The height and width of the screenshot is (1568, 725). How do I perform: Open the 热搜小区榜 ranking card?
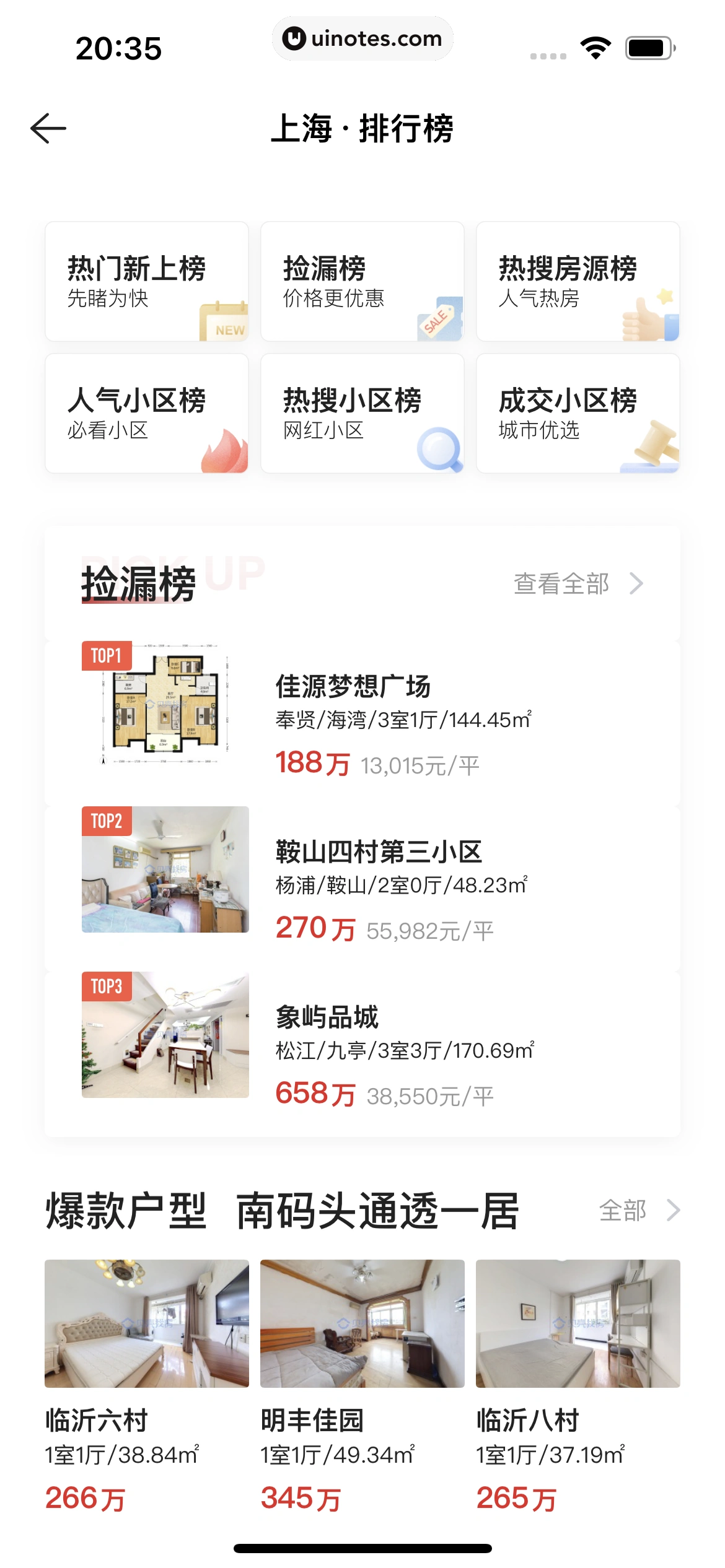tap(362, 414)
